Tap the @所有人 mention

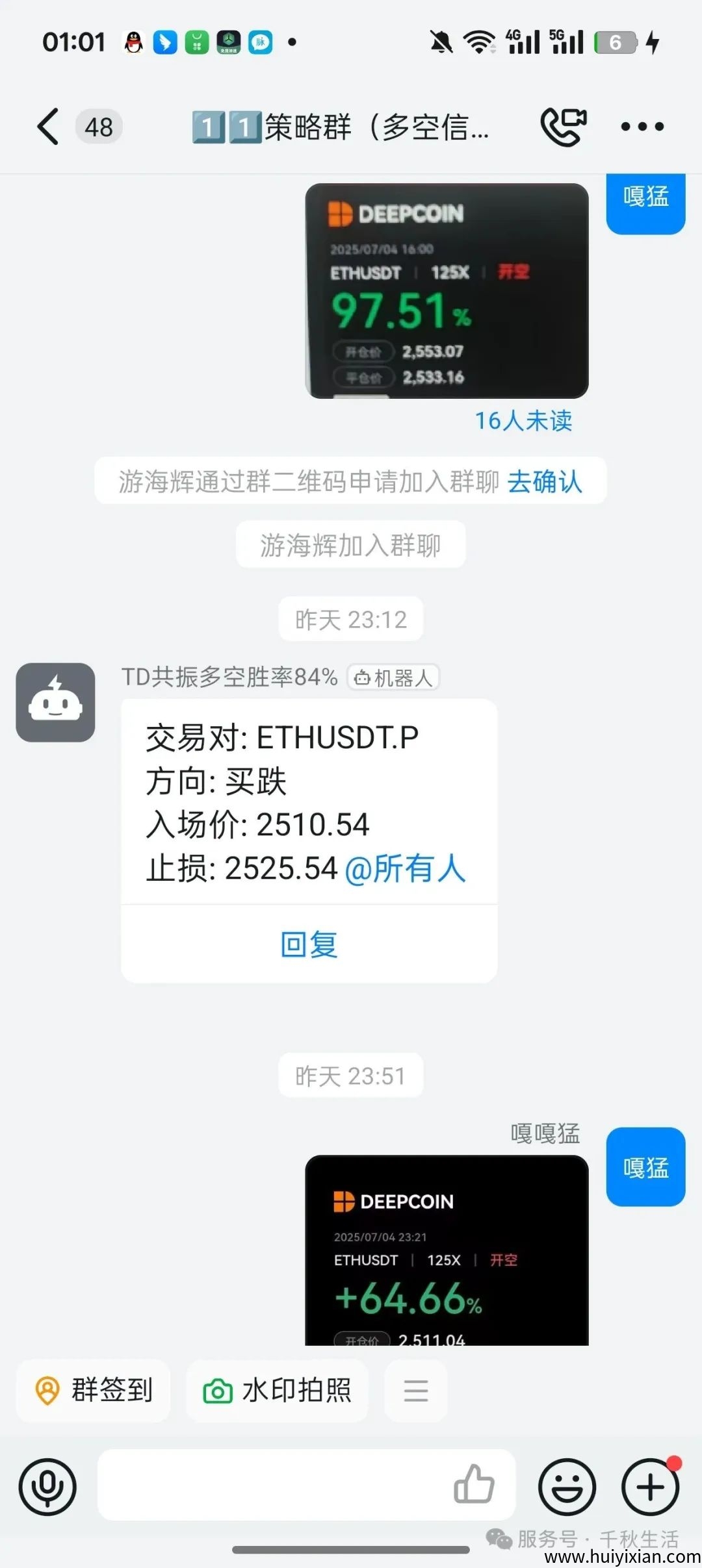click(408, 868)
